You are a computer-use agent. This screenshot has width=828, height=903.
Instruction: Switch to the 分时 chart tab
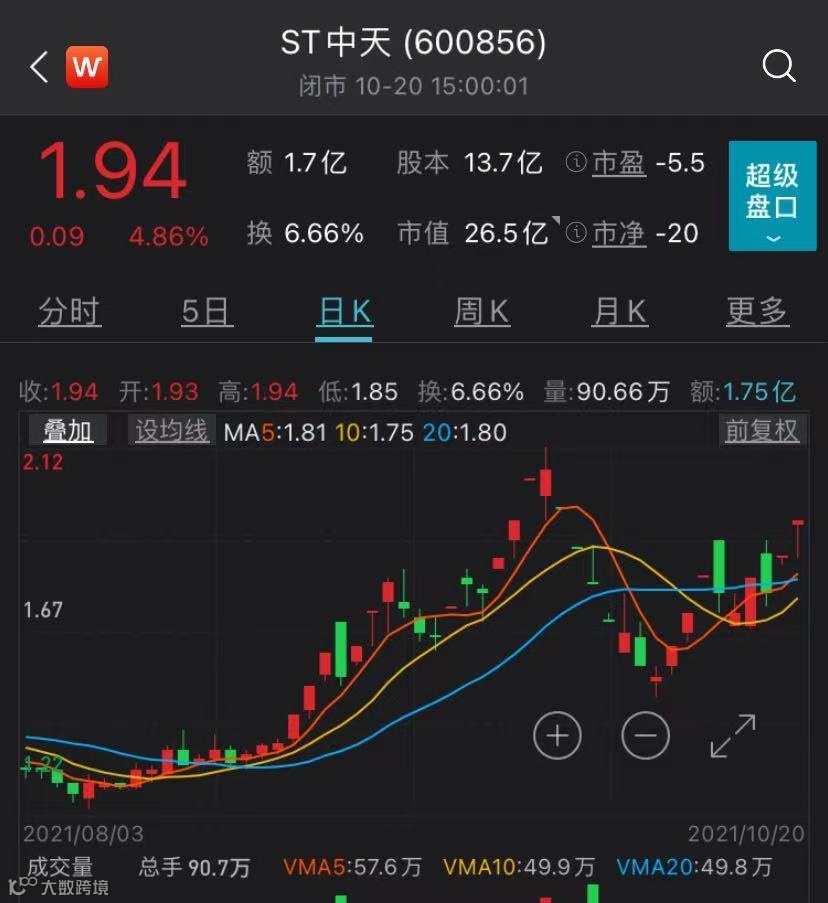coord(70,312)
